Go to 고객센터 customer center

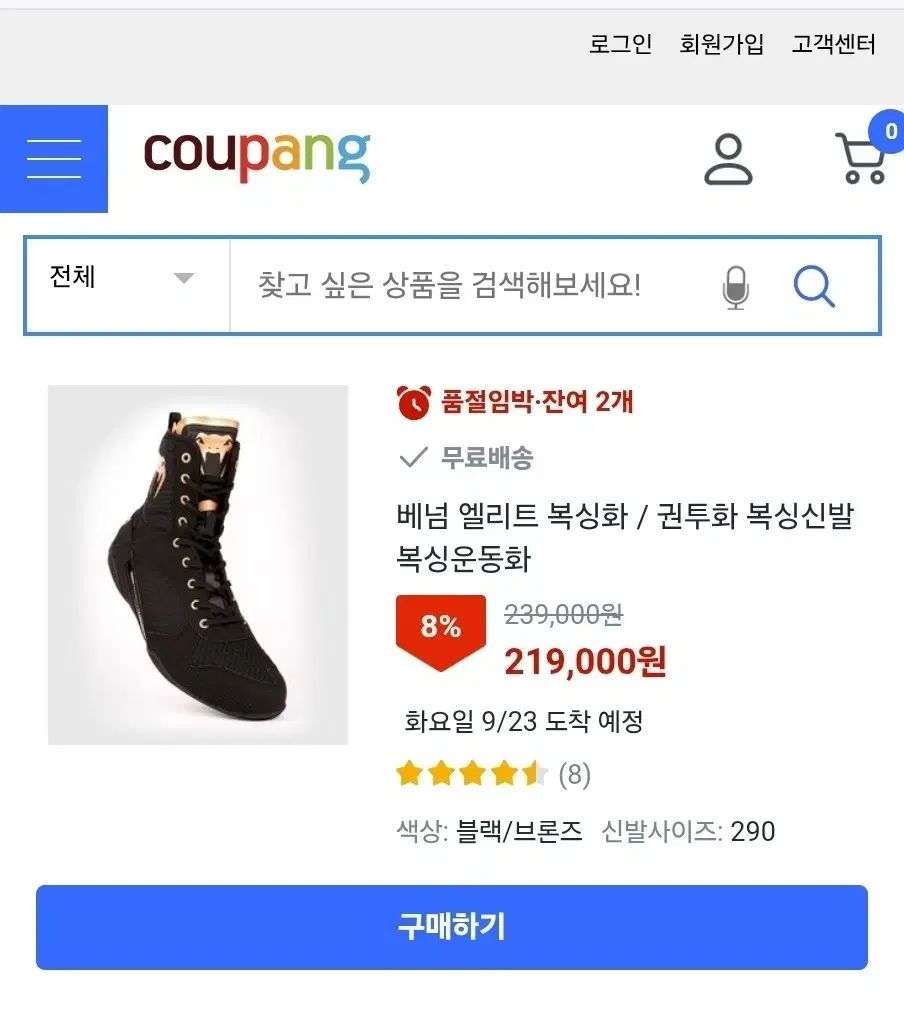pos(834,44)
